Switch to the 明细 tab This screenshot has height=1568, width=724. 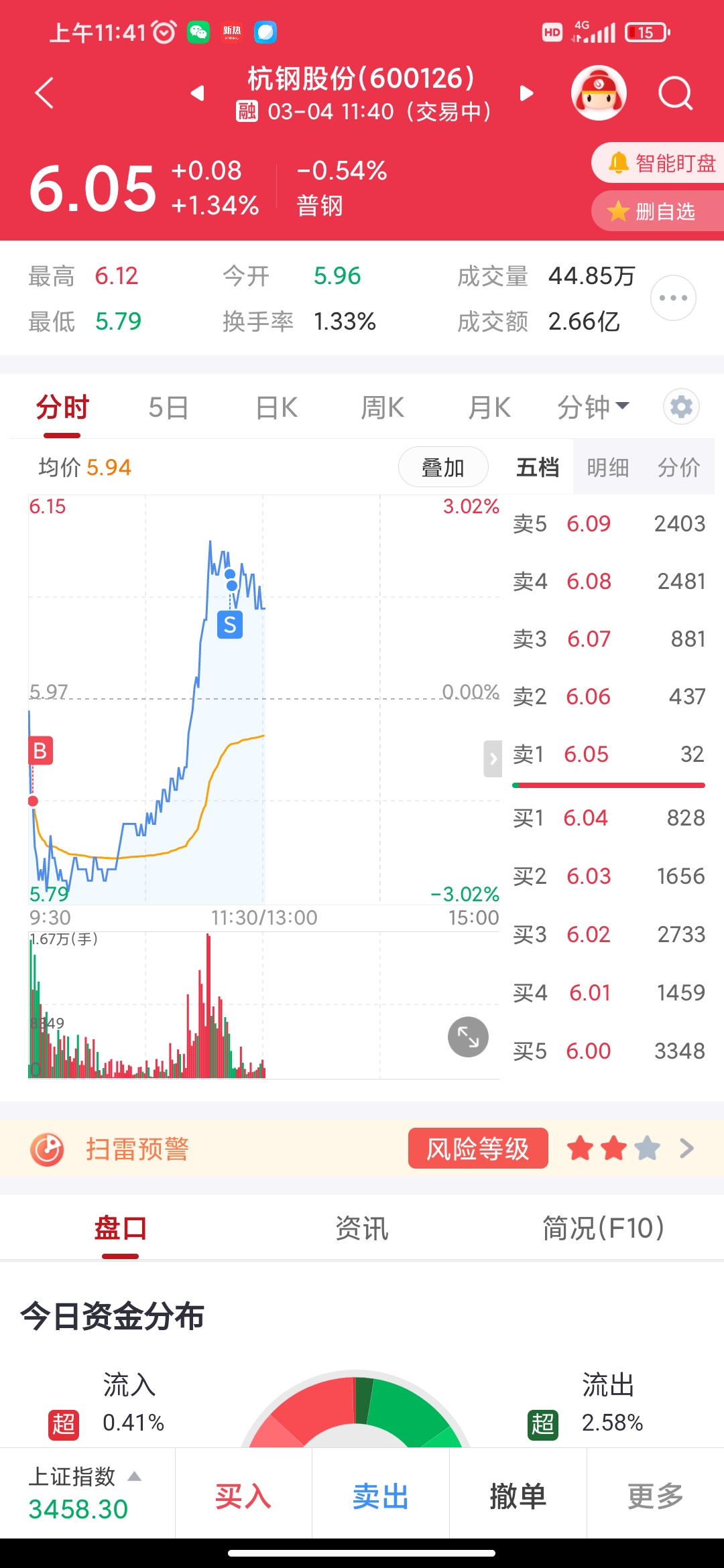point(608,467)
